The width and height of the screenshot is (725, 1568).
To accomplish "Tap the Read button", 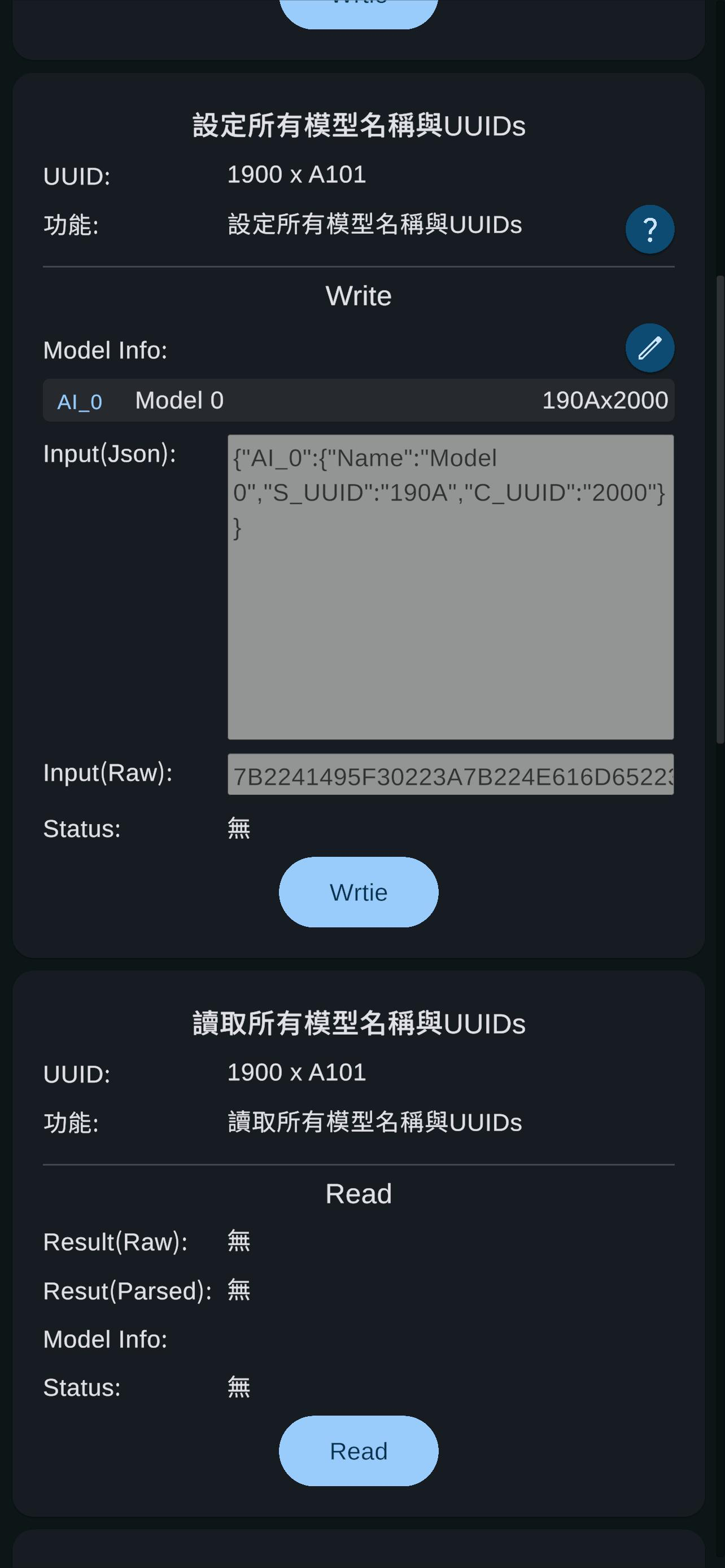I will coord(359,1451).
